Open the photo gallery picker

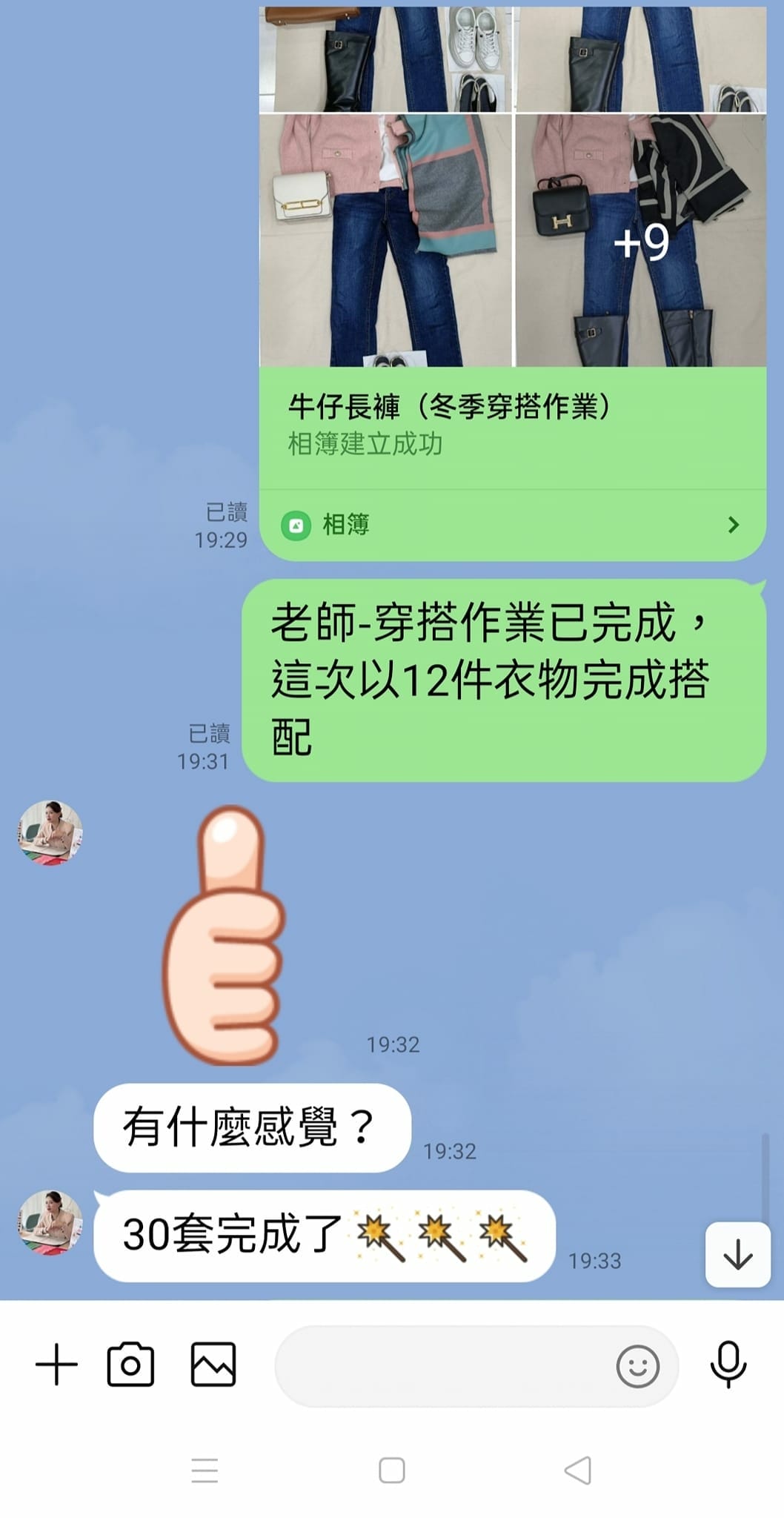click(x=213, y=1364)
